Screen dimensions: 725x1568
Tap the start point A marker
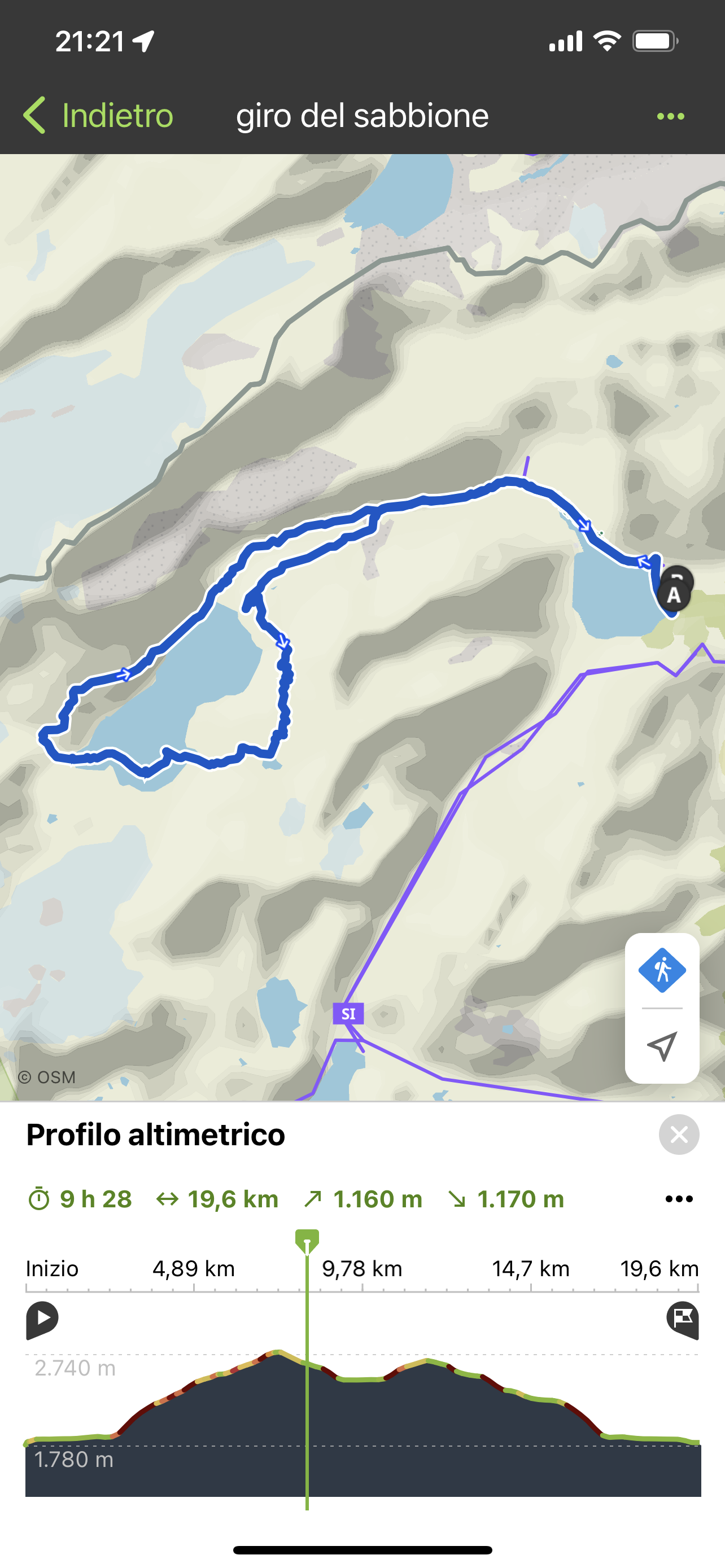click(673, 595)
